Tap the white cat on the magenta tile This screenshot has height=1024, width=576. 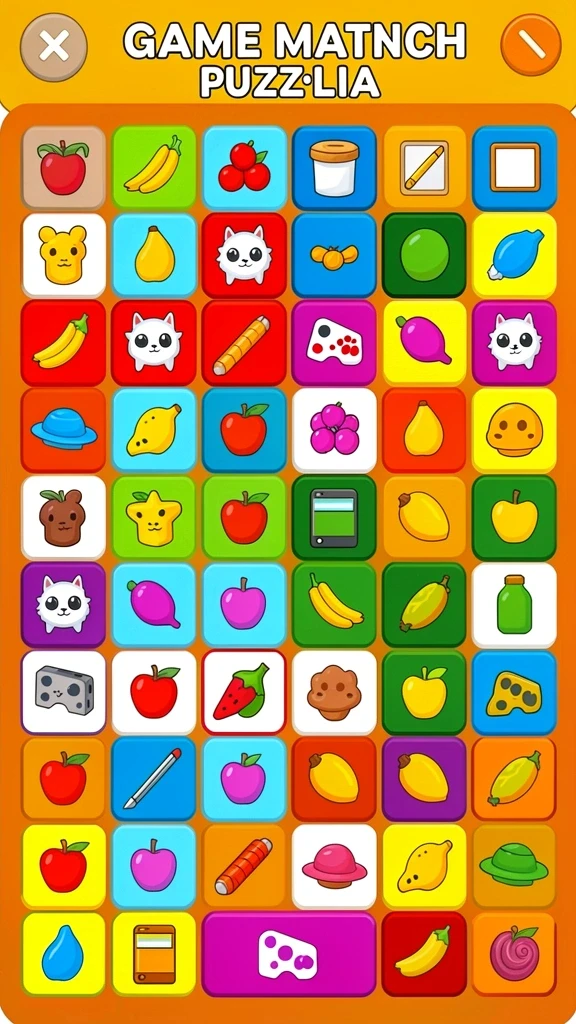coord(515,342)
